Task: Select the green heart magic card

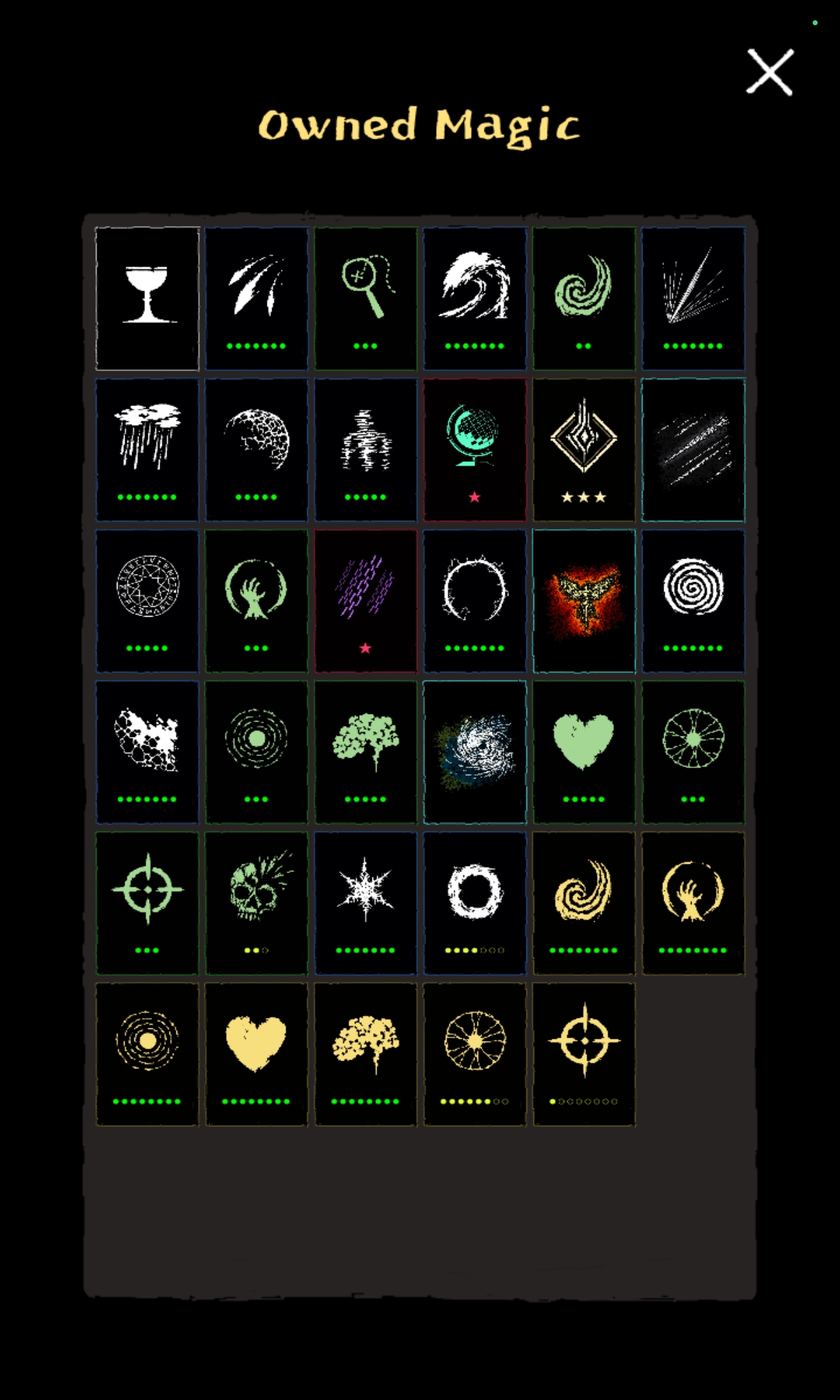Action: (584, 752)
